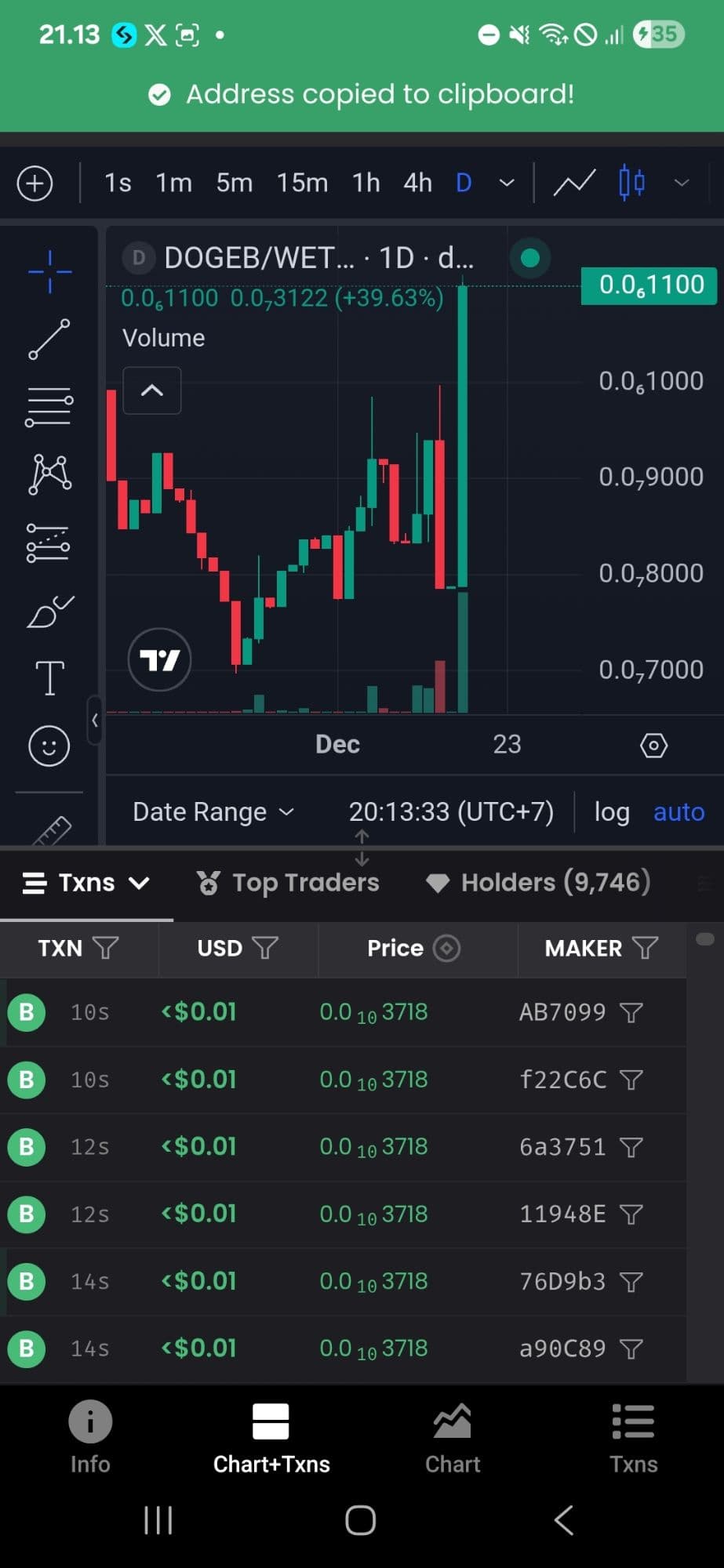Select the 1s timeframe

[x=118, y=183]
